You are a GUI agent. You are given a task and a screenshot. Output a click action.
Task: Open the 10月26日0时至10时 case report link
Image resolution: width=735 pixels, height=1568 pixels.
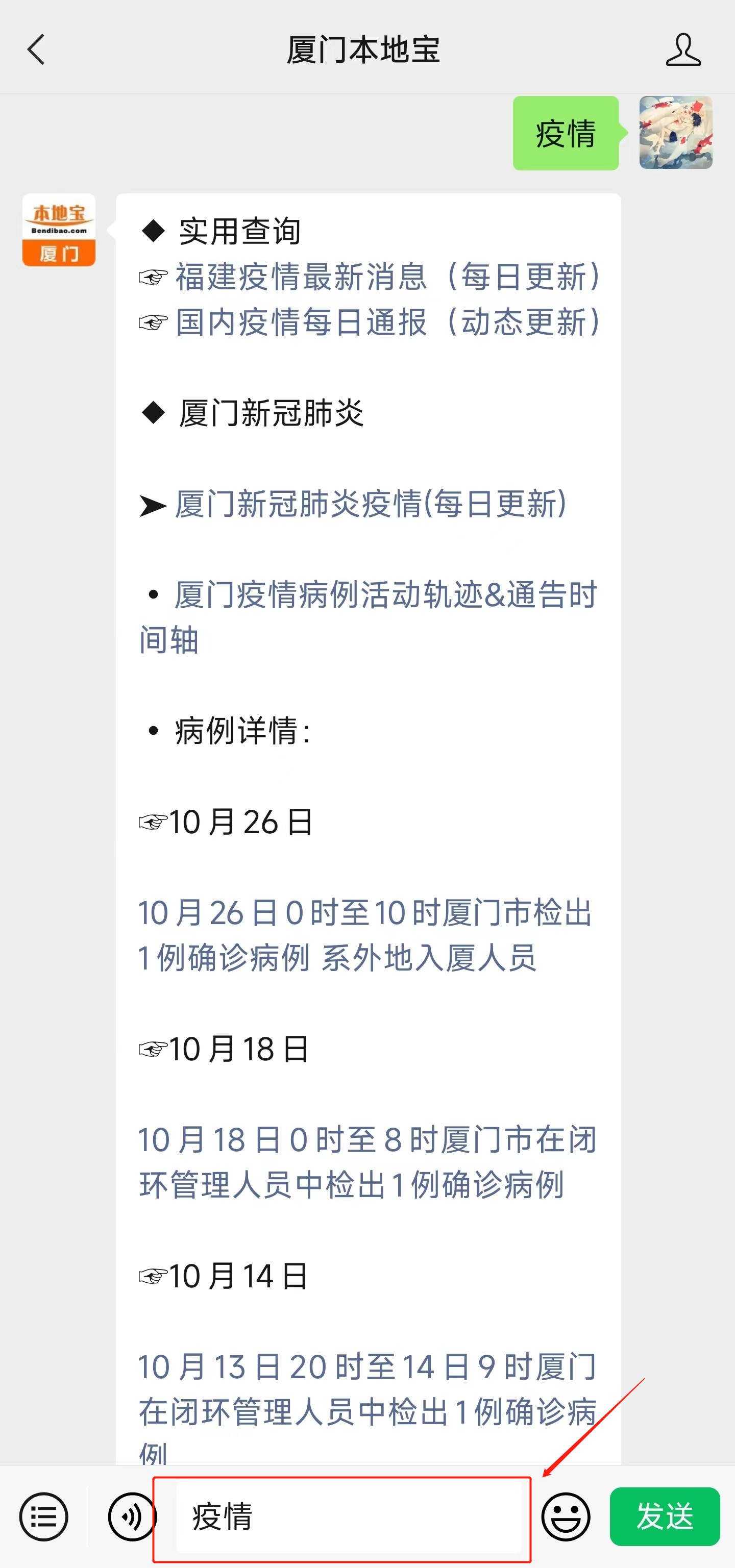[x=365, y=935]
